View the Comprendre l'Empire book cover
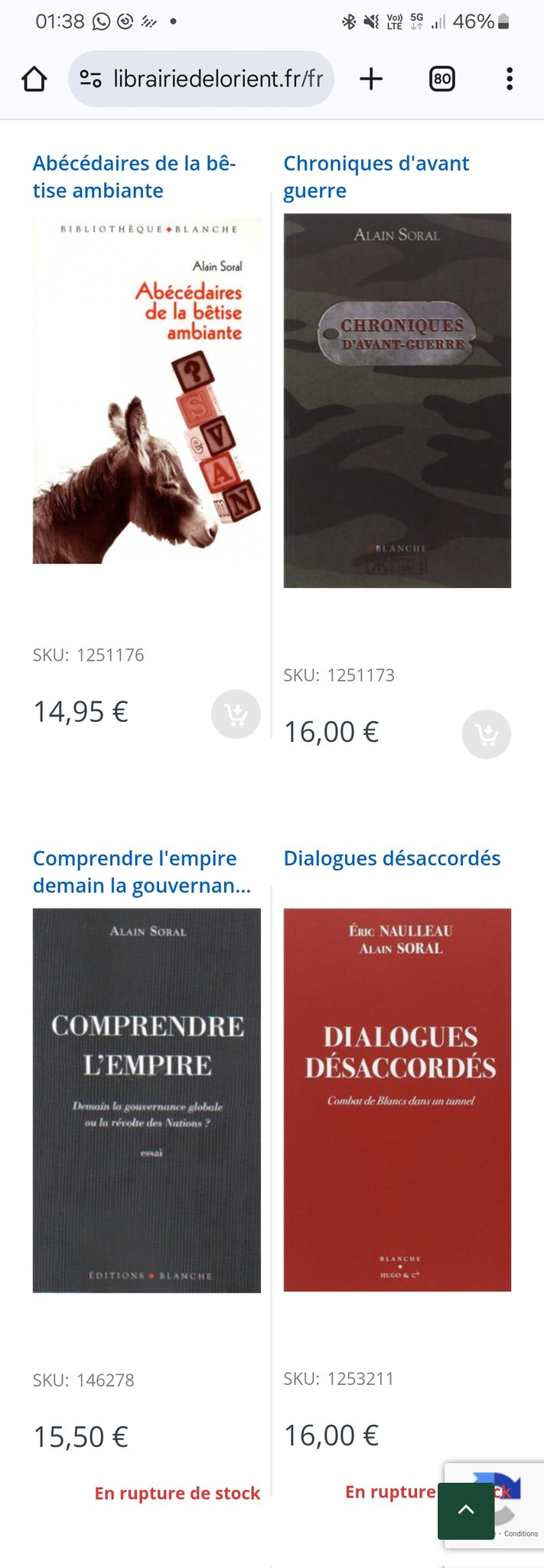Viewport: 544px width, 1568px height. (x=146, y=1100)
